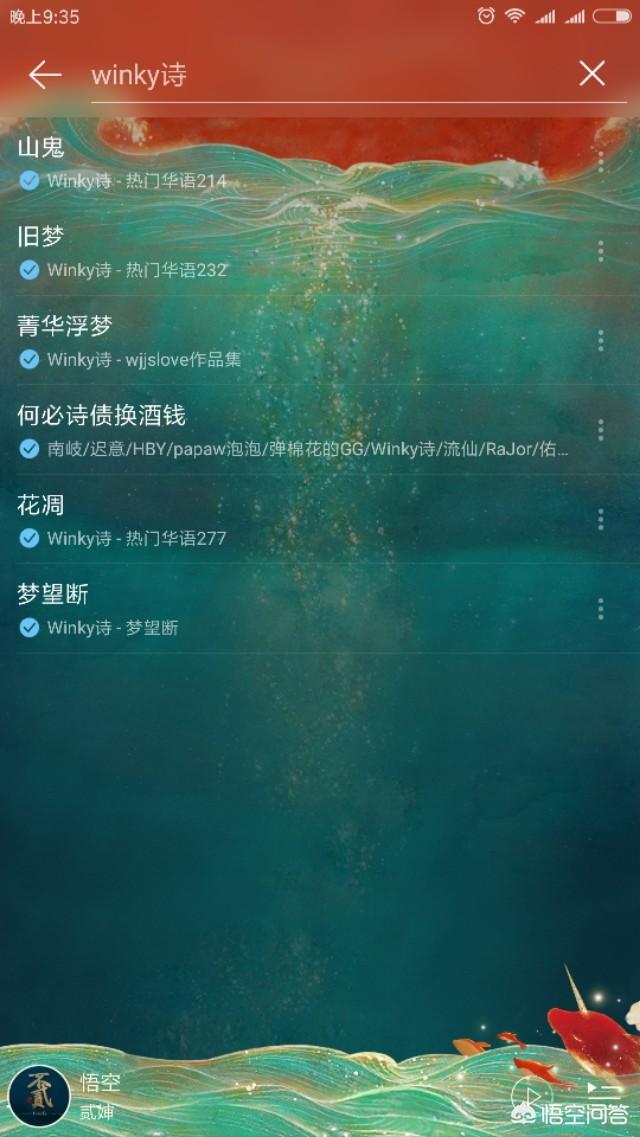
Task: Open more options for 旧梦
Action: pos(601,251)
